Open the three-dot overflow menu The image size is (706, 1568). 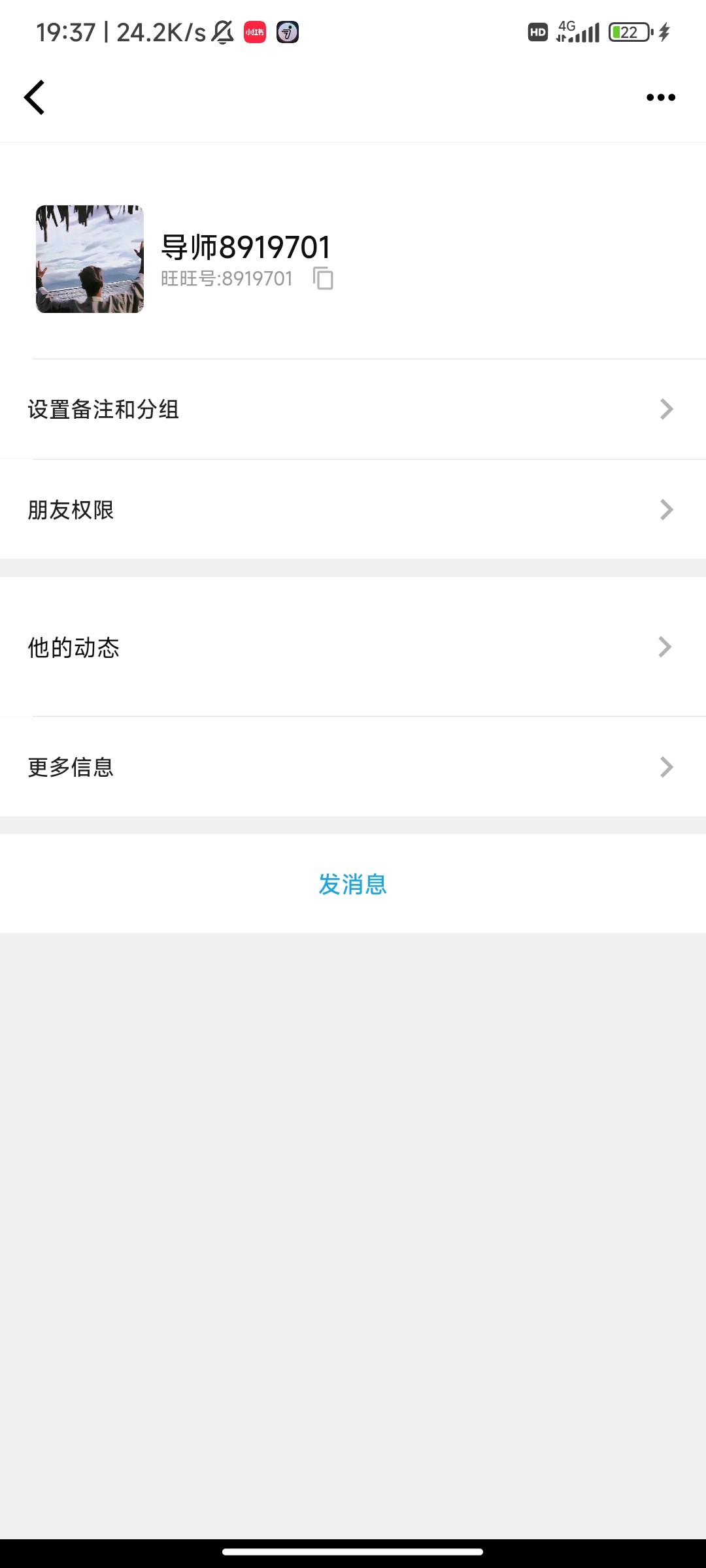(660, 97)
